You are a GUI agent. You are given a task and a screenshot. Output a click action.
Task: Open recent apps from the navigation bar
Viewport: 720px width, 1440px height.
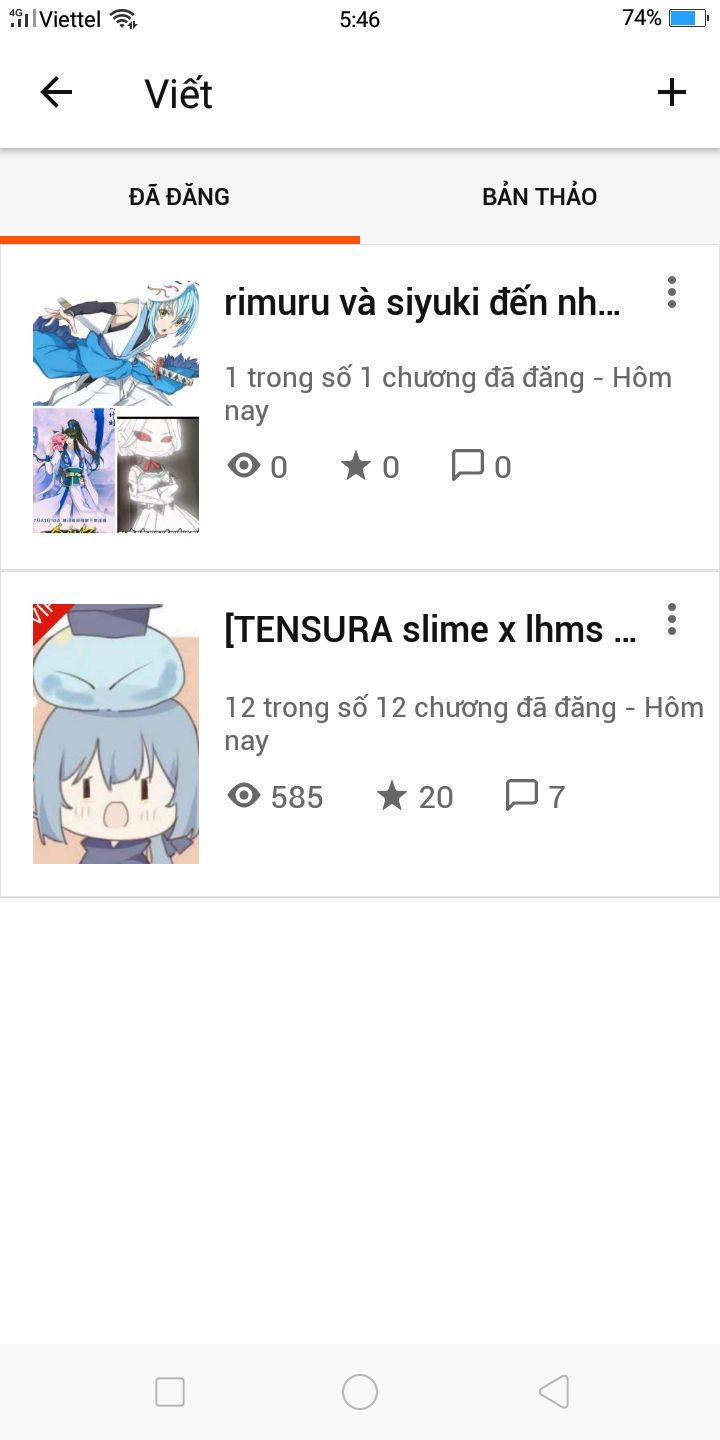(170, 1391)
